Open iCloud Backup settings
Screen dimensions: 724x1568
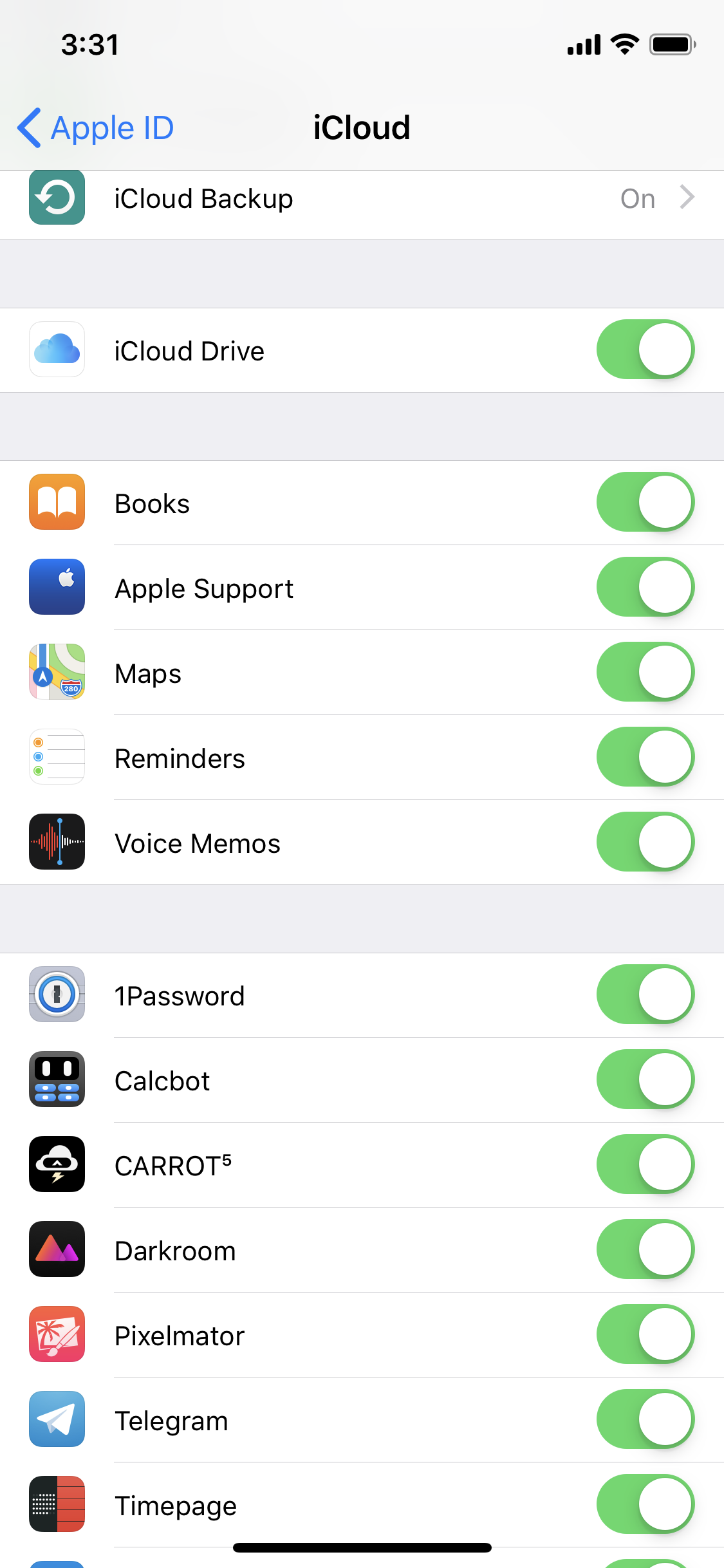point(362,199)
